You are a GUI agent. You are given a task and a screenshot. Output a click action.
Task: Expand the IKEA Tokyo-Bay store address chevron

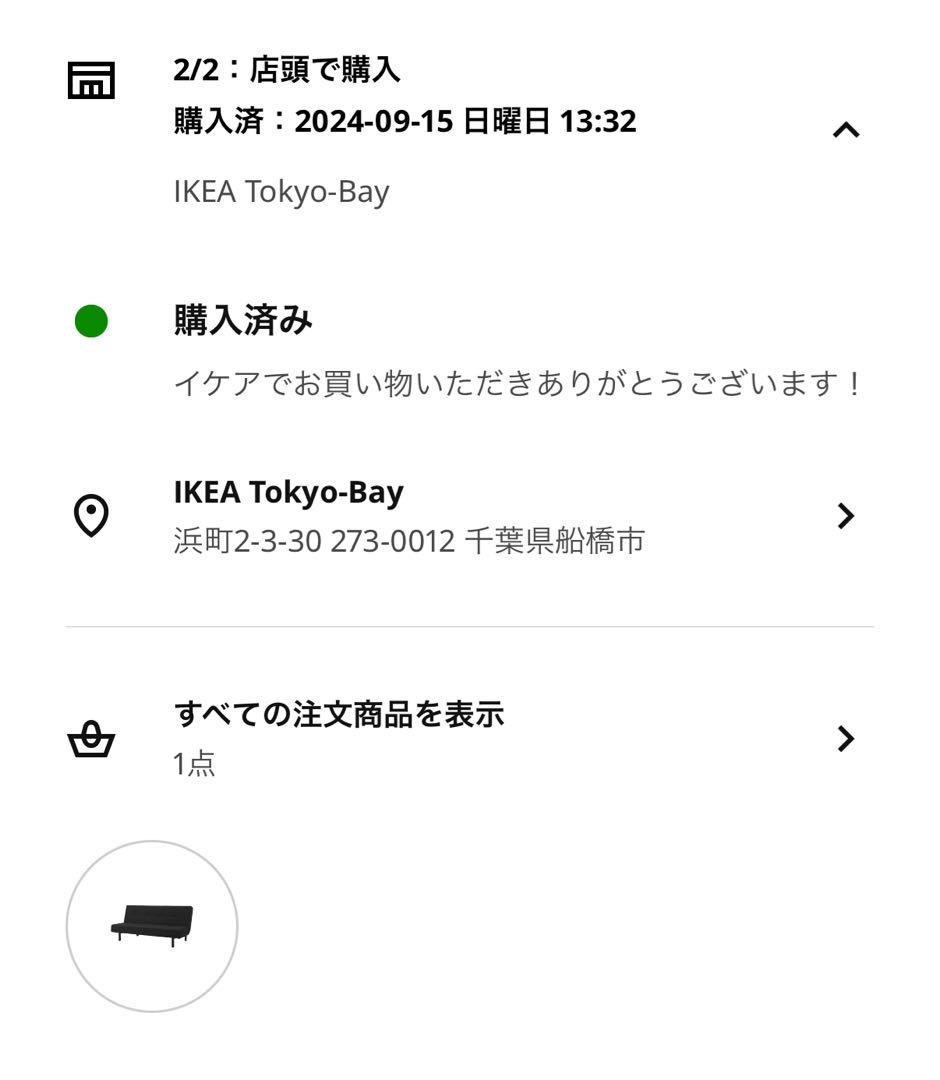[847, 516]
